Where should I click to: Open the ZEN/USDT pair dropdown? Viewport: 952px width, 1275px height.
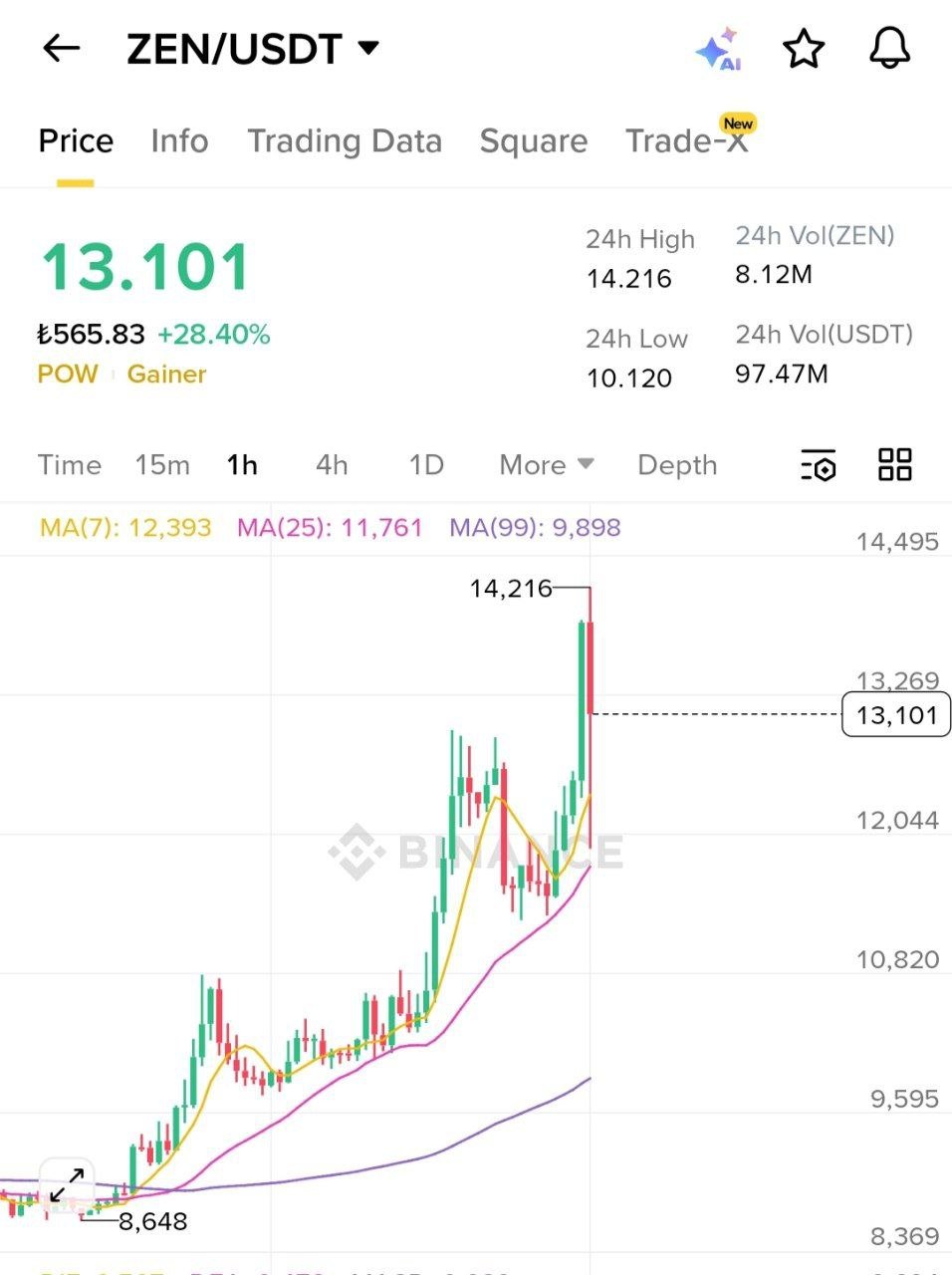pos(367,48)
